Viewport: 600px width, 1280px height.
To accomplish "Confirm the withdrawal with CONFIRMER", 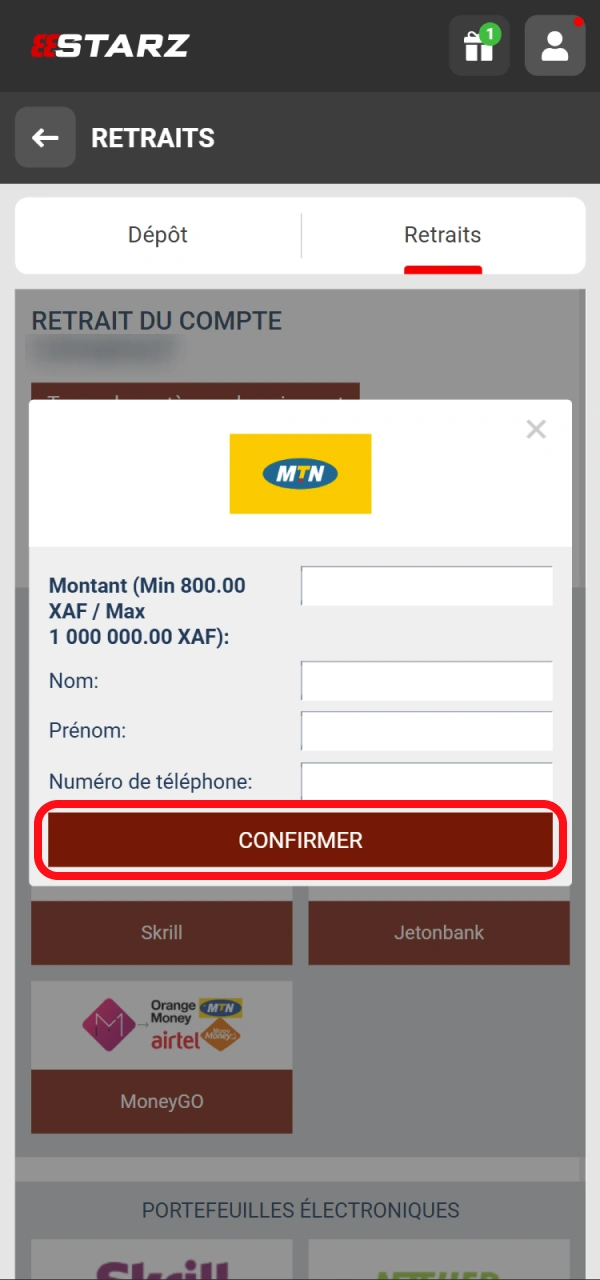I will click(x=300, y=840).
